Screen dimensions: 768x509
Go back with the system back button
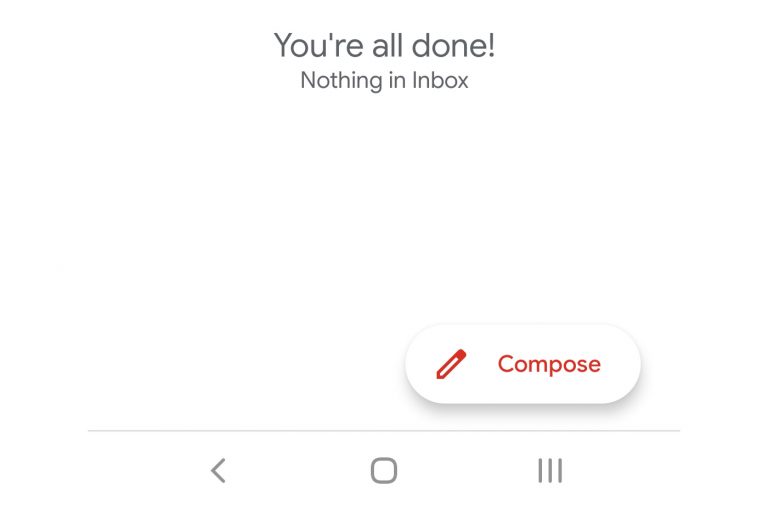click(218, 470)
